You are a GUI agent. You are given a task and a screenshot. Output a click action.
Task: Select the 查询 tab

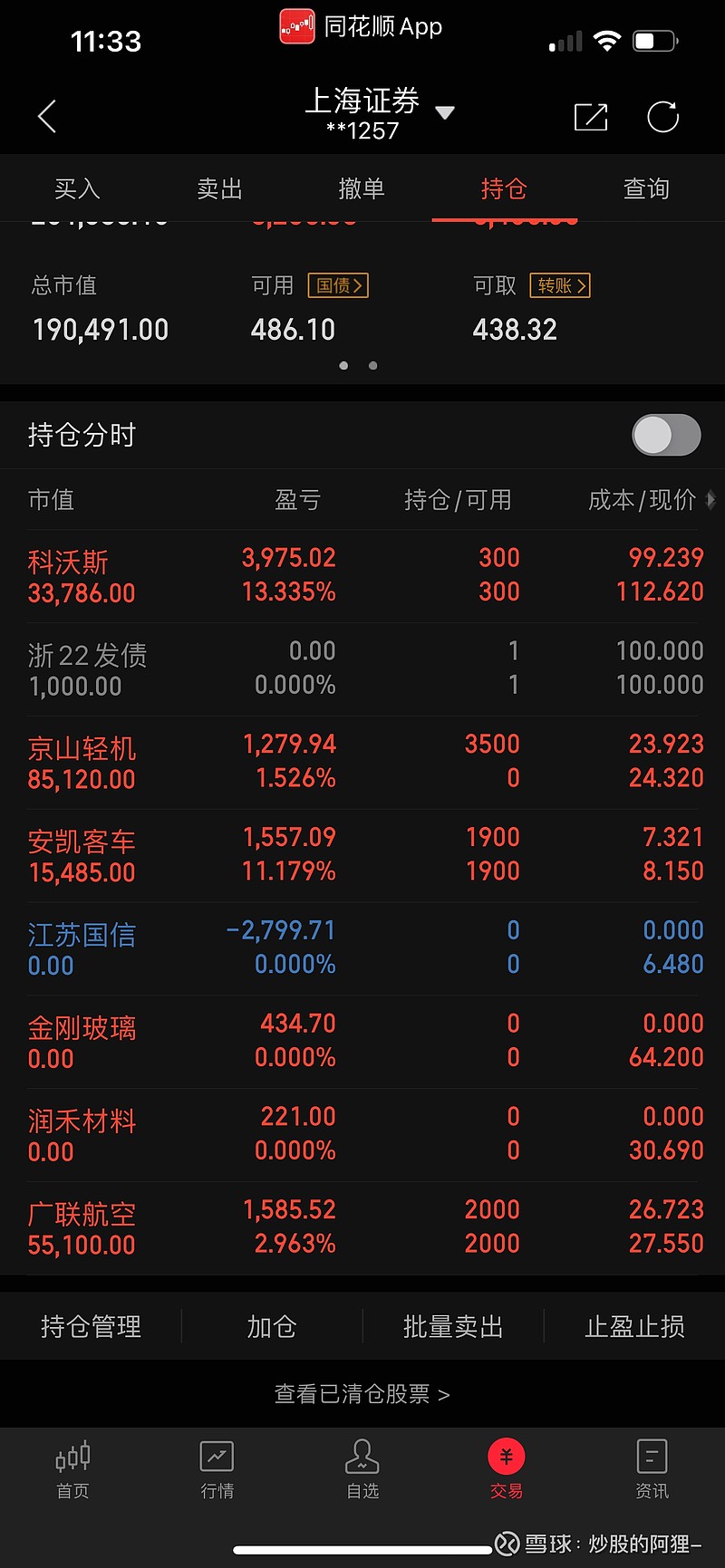click(646, 188)
